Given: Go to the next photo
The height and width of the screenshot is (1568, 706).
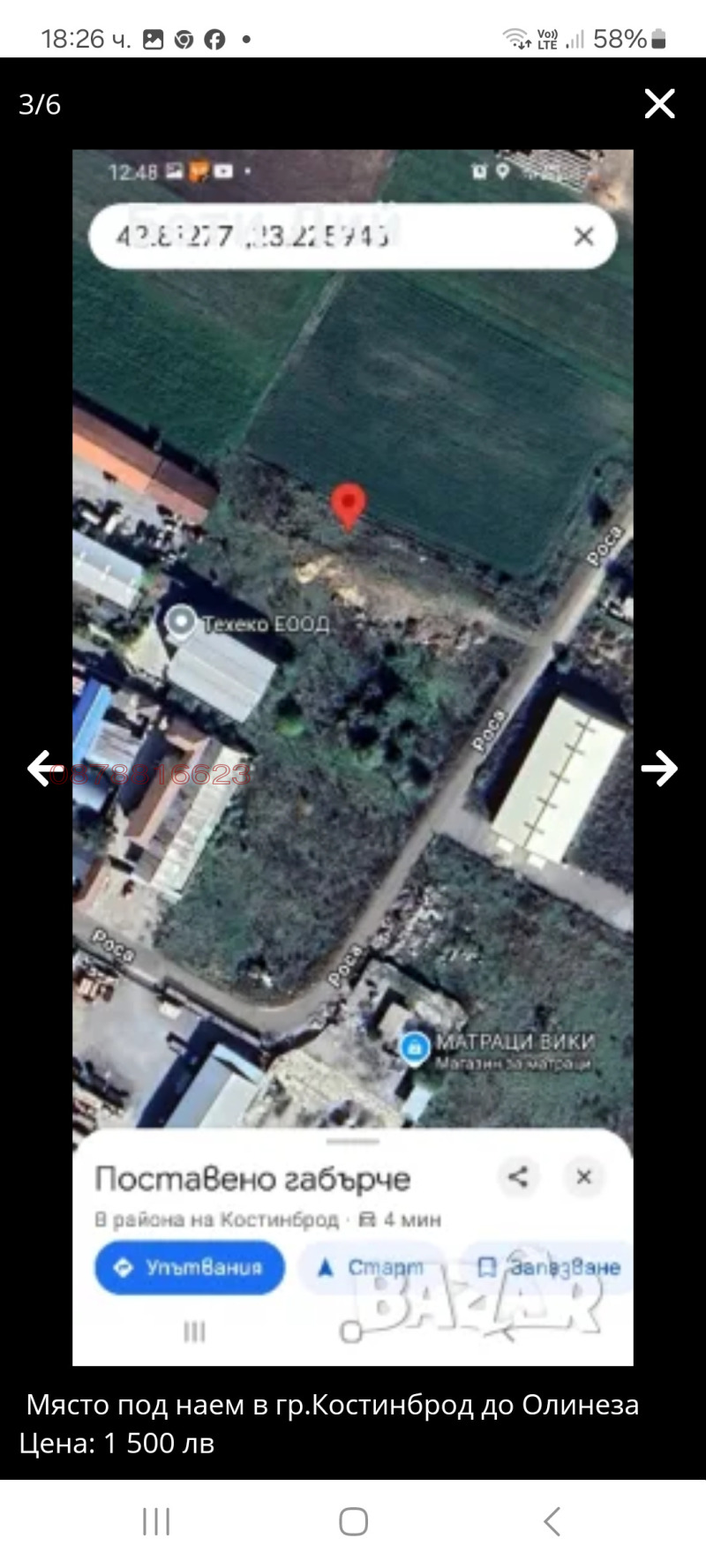Looking at the screenshot, I should coord(658,768).
